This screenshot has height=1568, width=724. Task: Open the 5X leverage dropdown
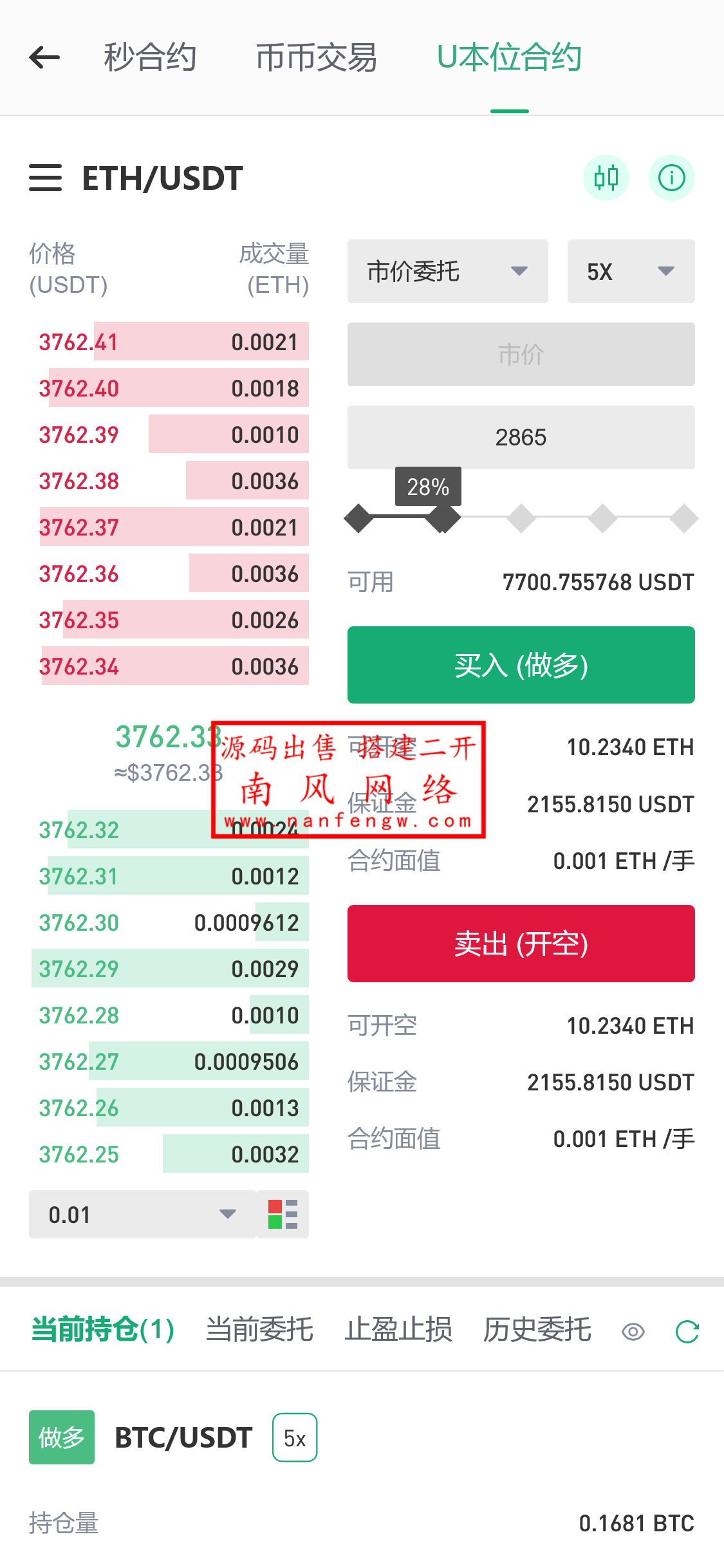click(x=630, y=272)
